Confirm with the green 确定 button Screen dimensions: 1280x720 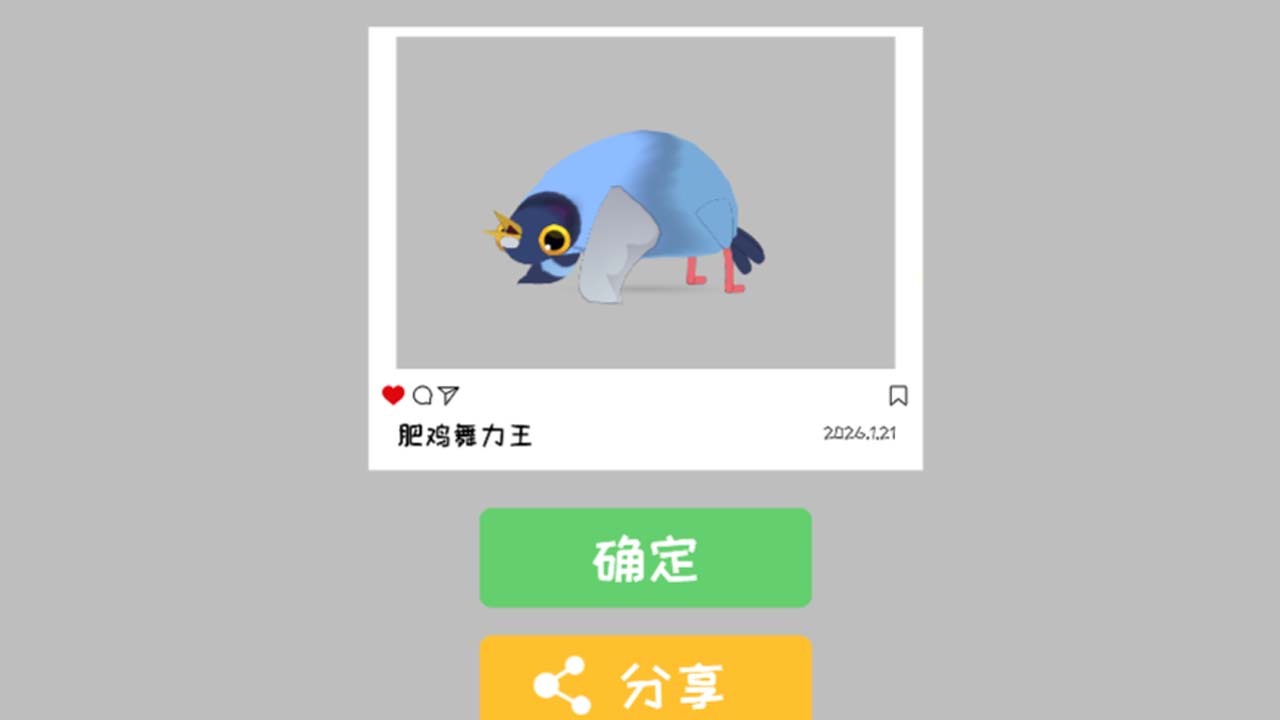click(x=645, y=558)
